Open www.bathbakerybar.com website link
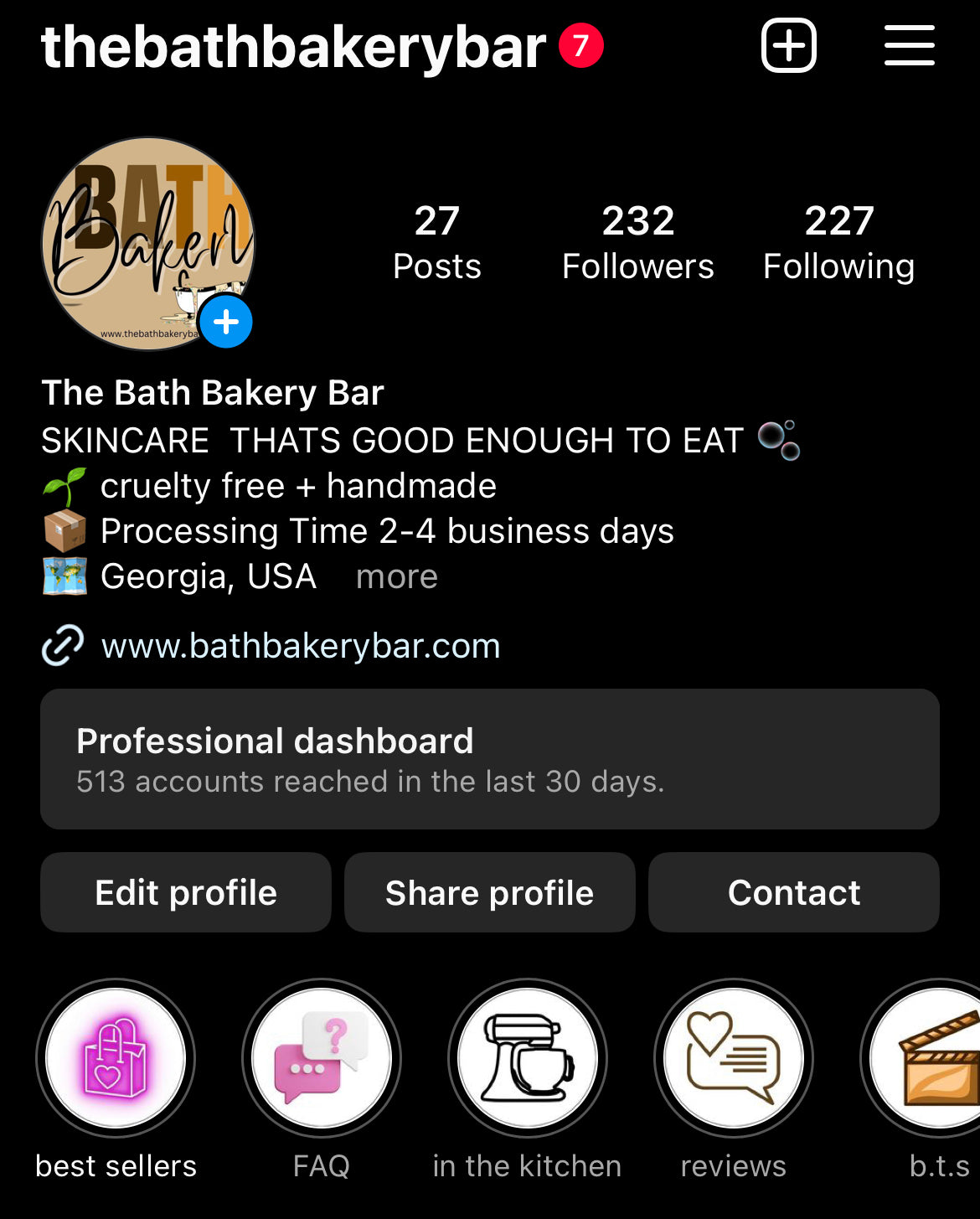The height and width of the screenshot is (1219, 980). point(300,646)
